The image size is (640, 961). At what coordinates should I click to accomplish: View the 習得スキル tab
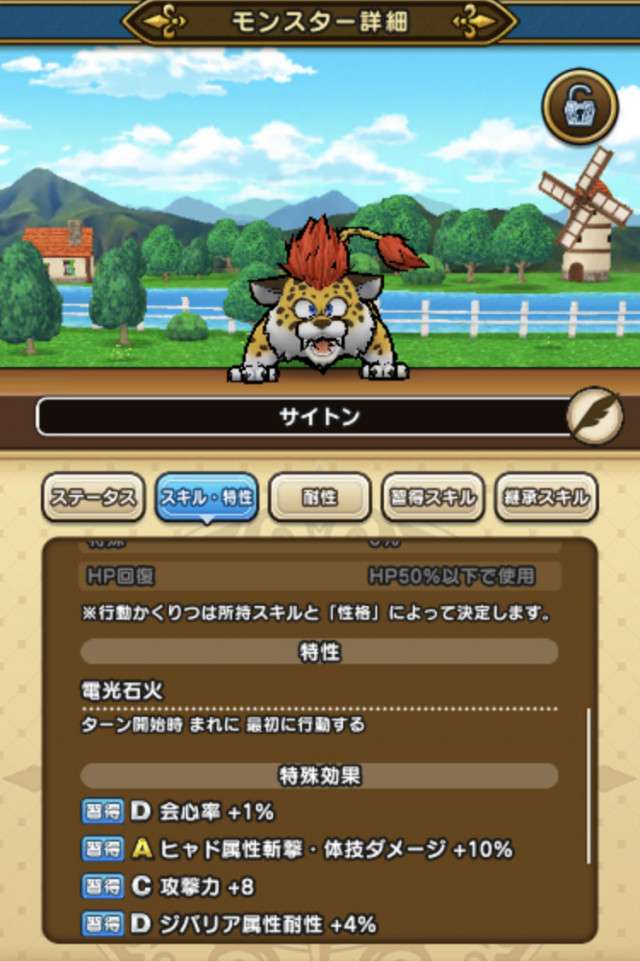(433, 497)
